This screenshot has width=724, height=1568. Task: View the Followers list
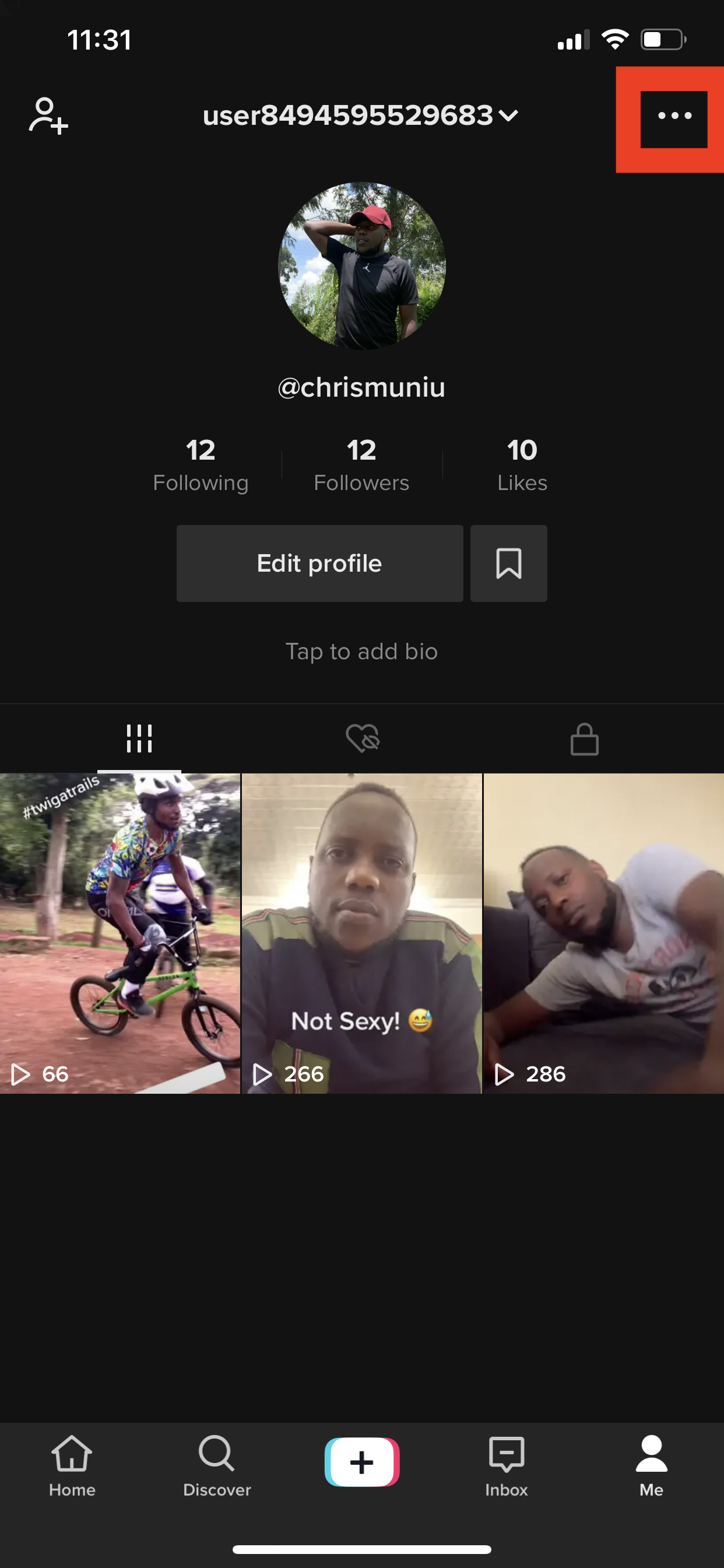[x=361, y=465]
